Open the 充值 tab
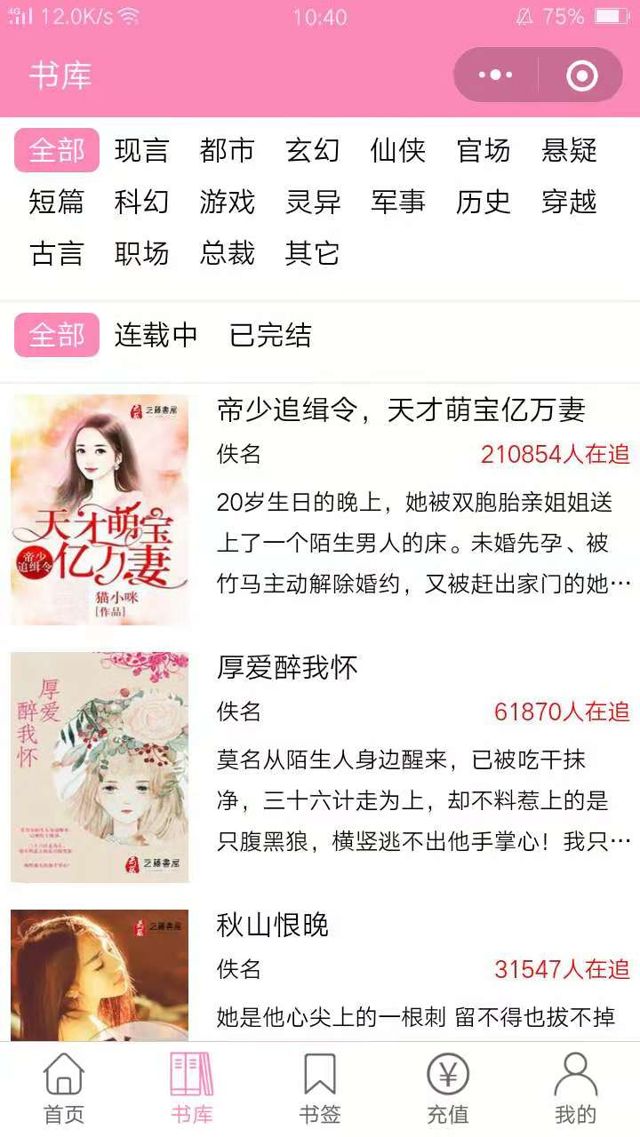Viewport: 640px width, 1137px height. (447, 1089)
